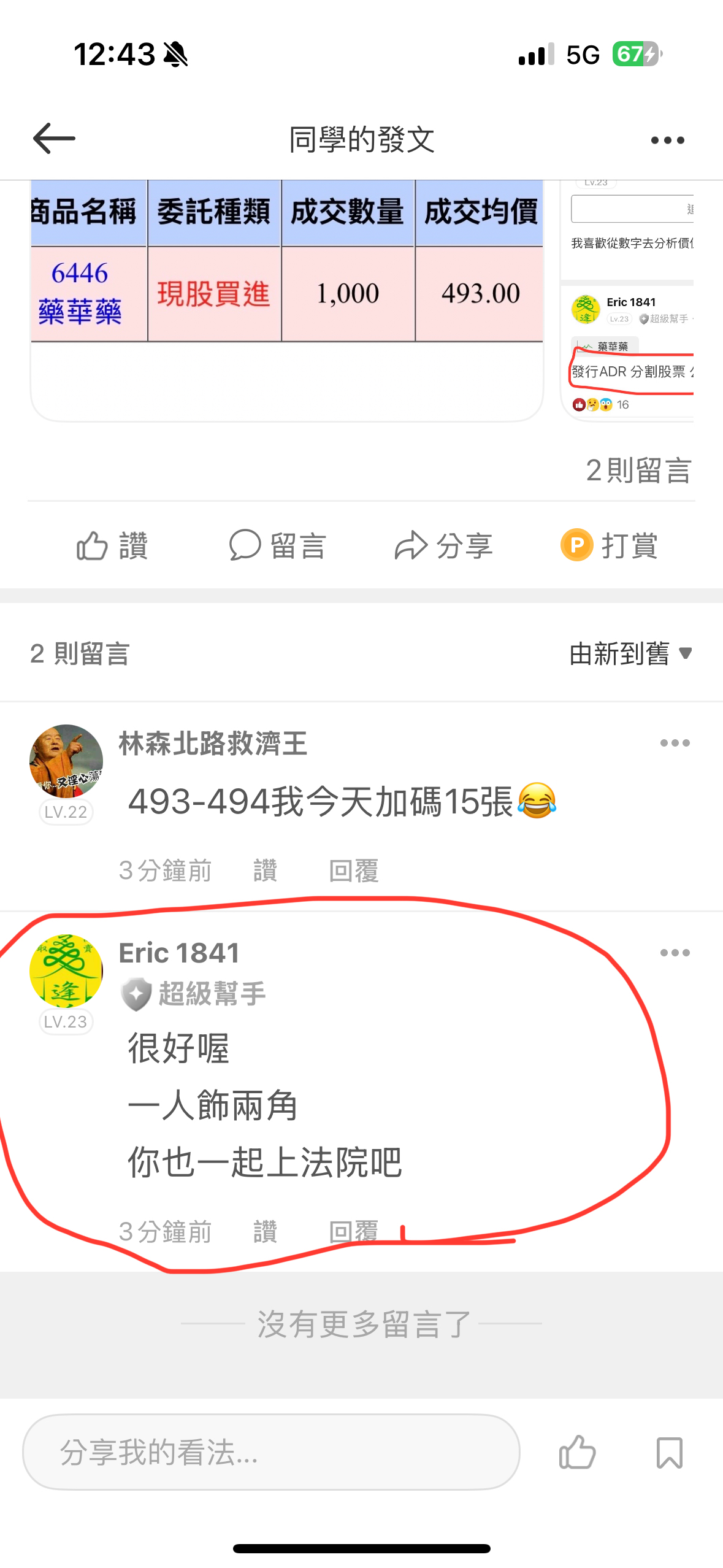Open 打賞 to tip the author
723x1568 pixels.
pos(609,545)
